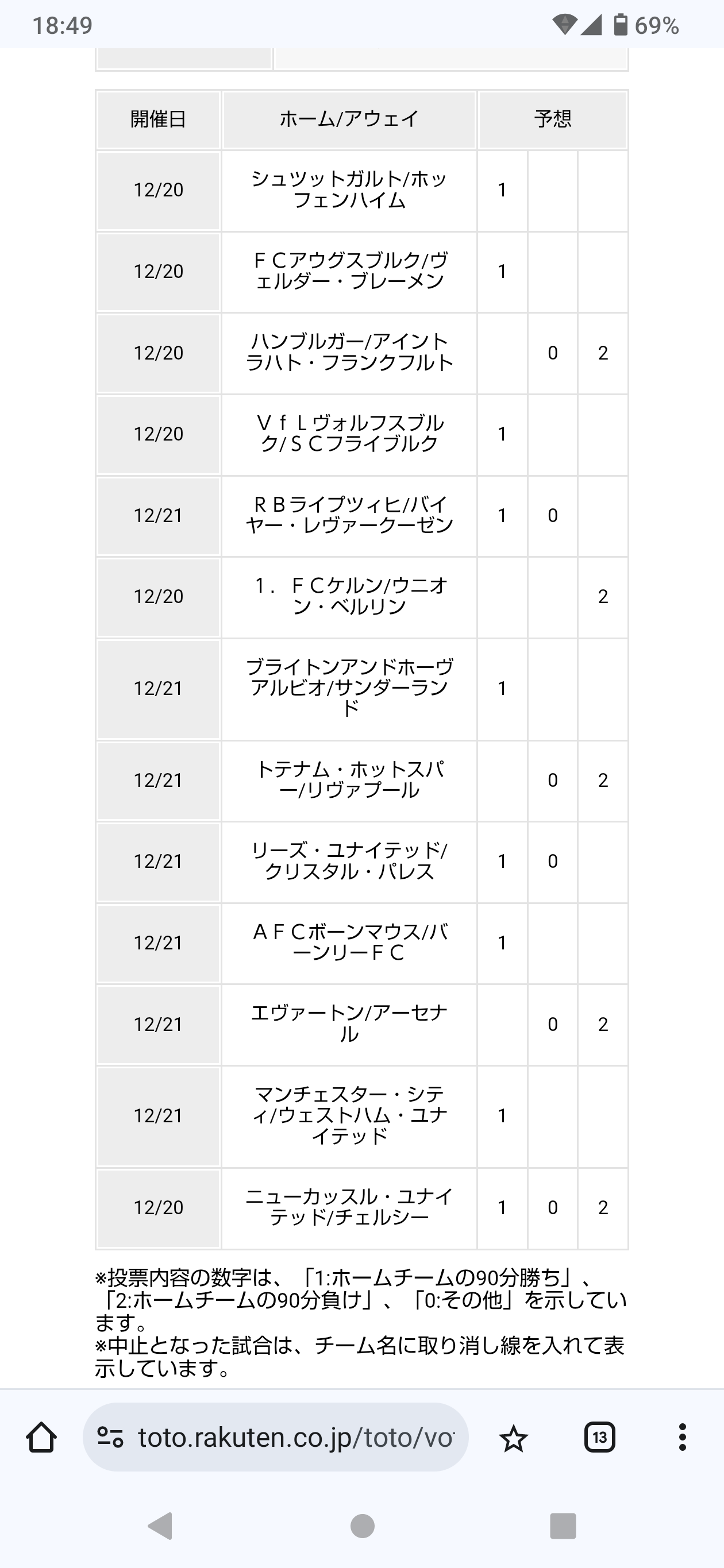Image resolution: width=724 pixels, height=1568 pixels.
Task: Open the browser's three-dot overflow menu
Action: (682, 1437)
